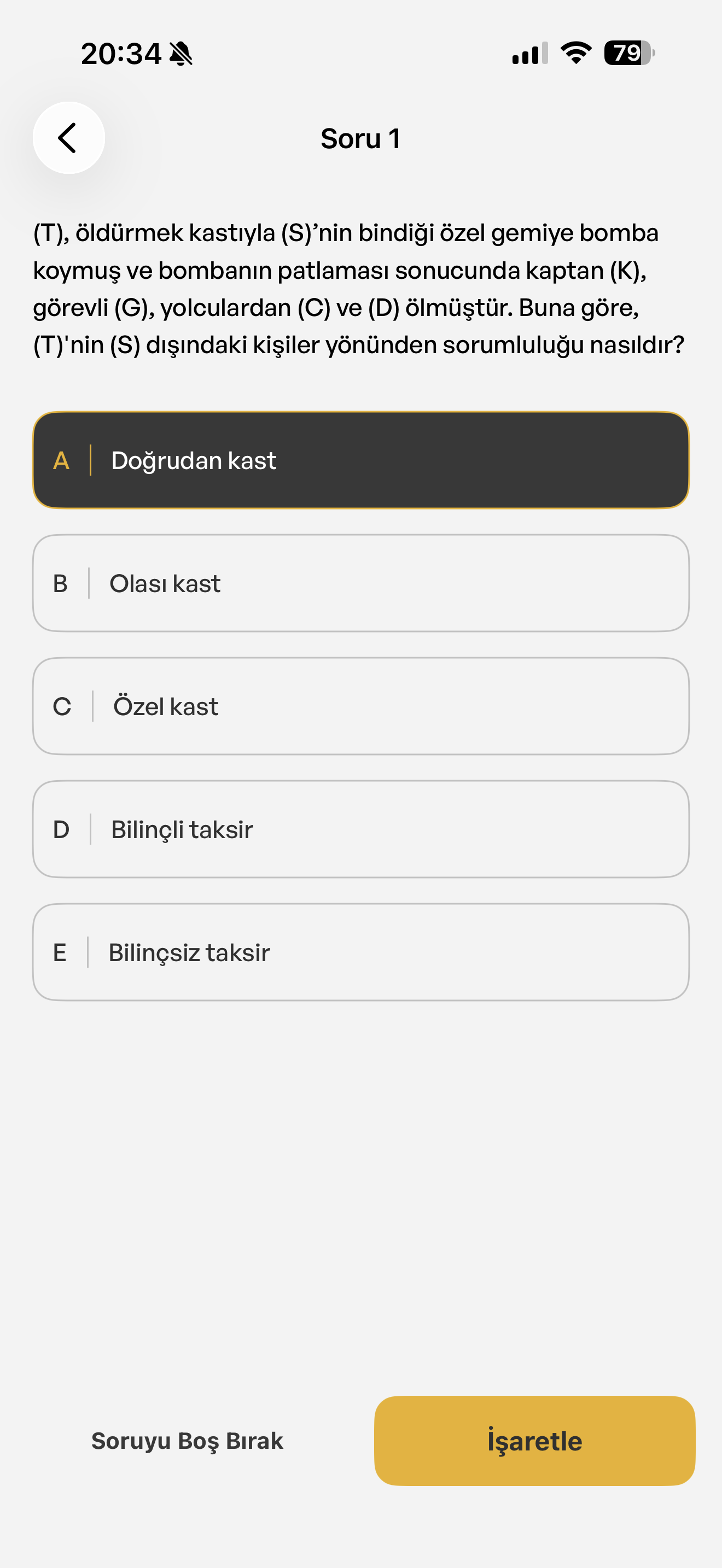Tap the Soru 1 header title
Image resolution: width=722 pixels, height=1568 pixels.
point(361,137)
